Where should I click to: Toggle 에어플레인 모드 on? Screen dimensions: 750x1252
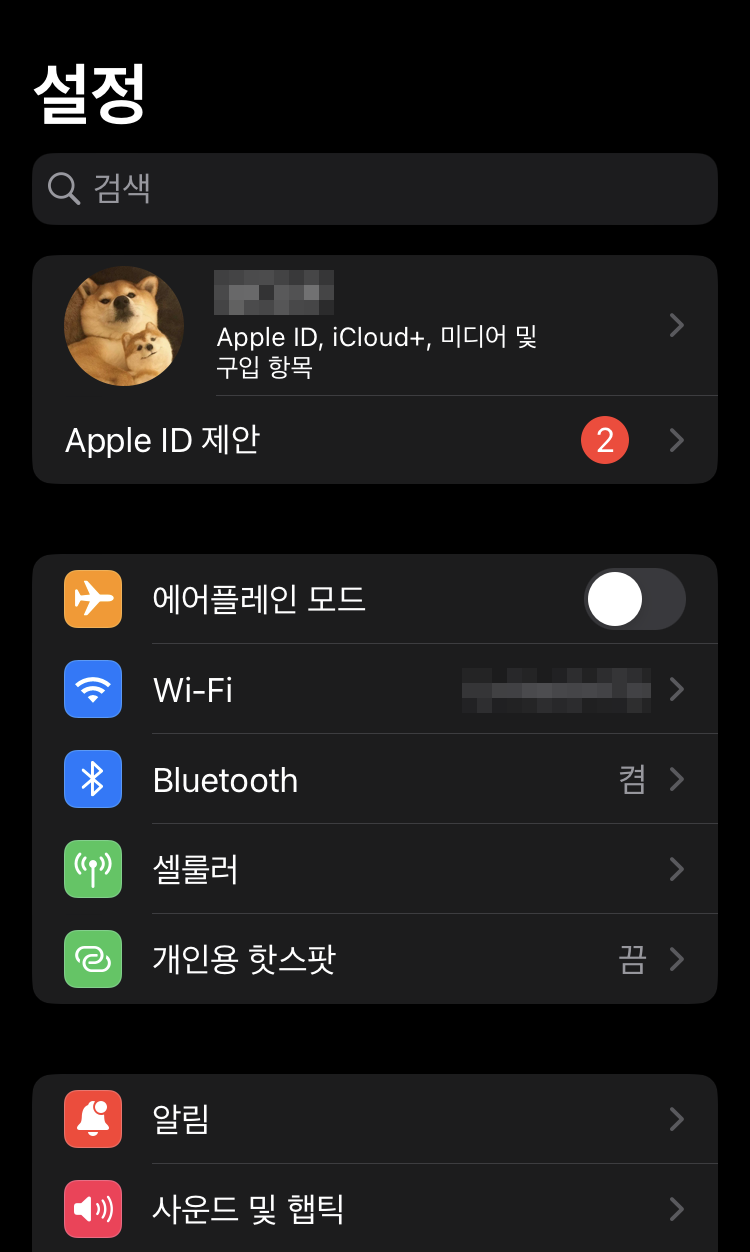pos(634,598)
